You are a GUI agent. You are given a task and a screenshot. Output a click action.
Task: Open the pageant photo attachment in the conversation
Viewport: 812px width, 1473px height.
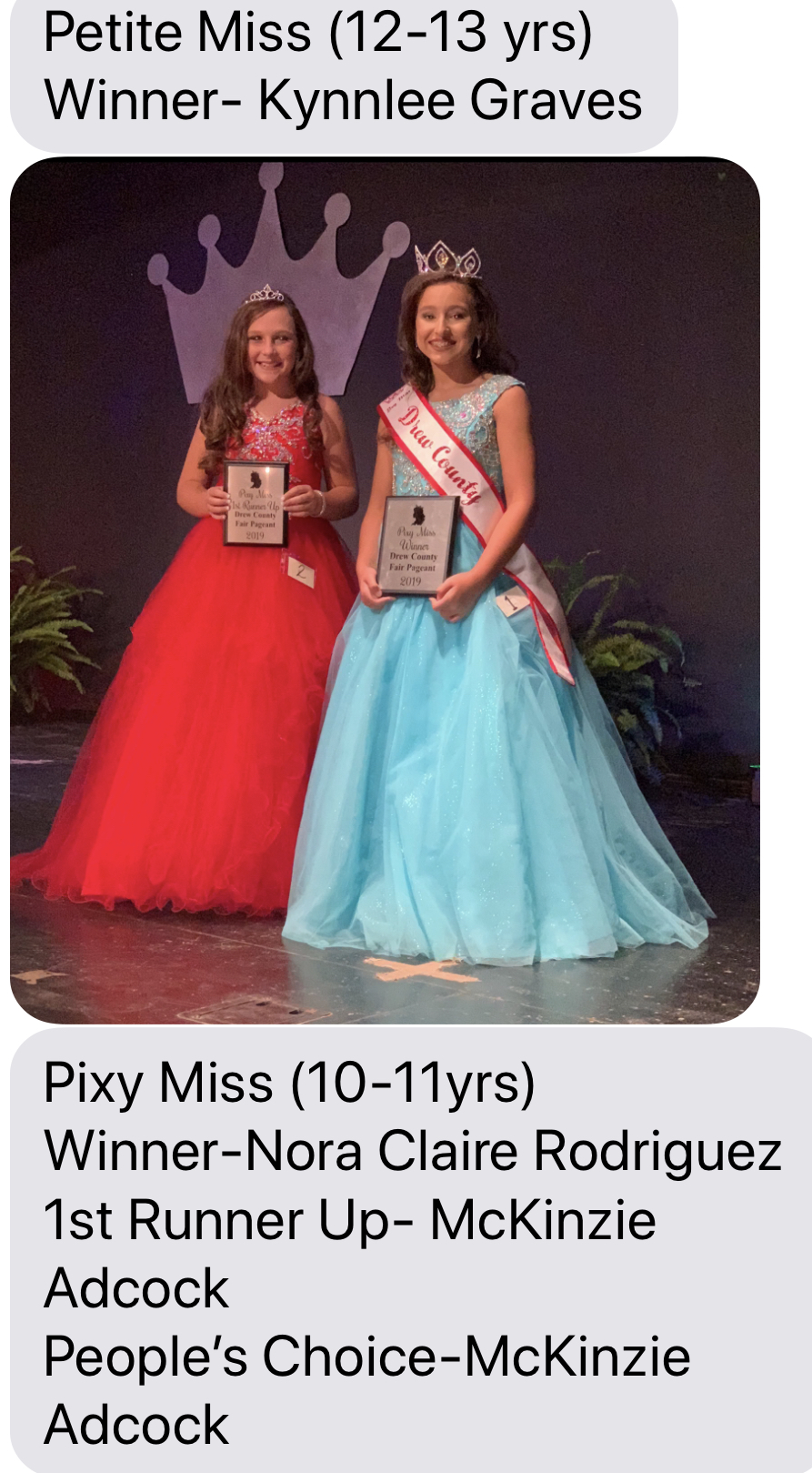point(385,591)
